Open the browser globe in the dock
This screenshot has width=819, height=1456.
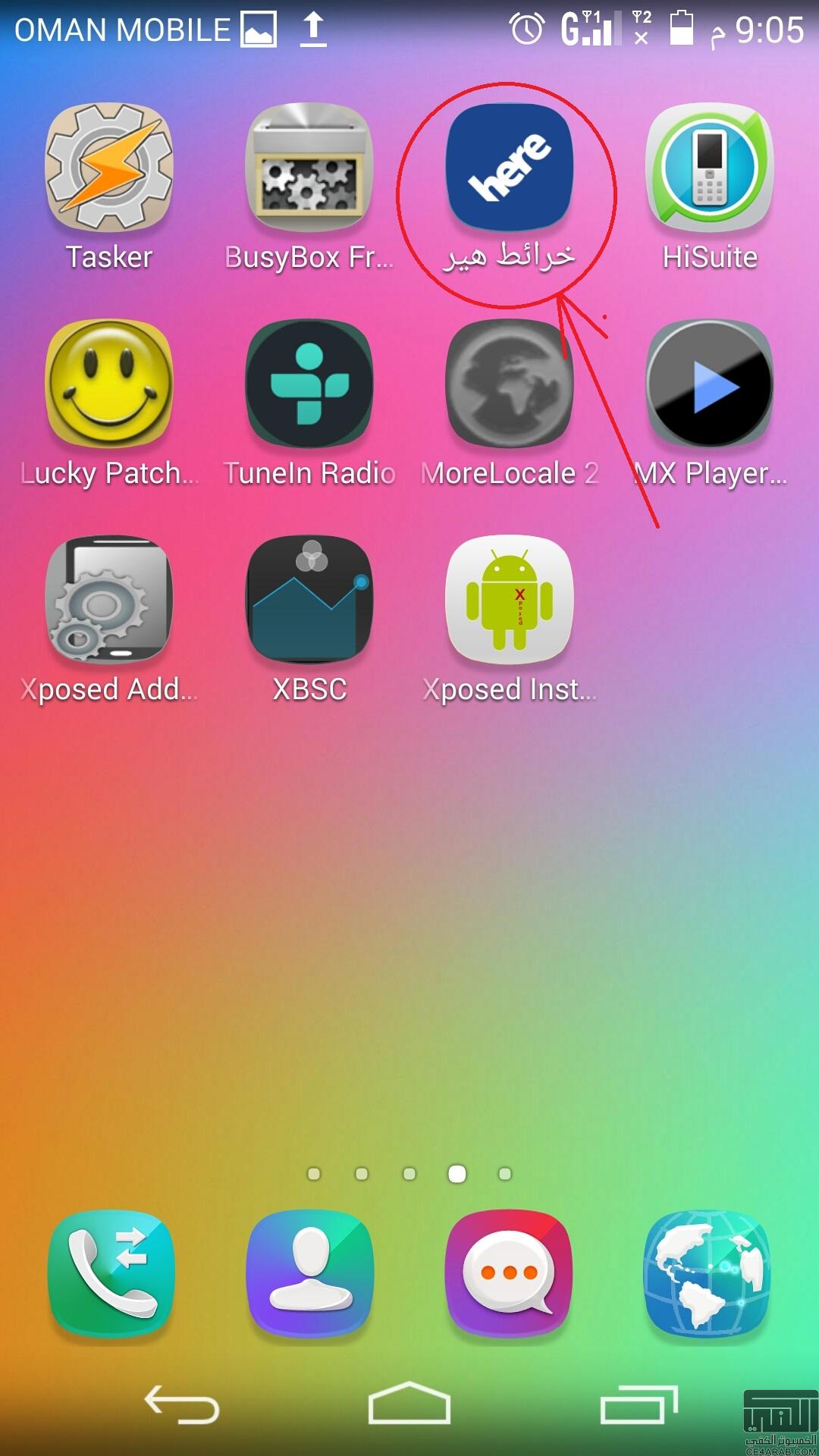(x=708, y=1274)
